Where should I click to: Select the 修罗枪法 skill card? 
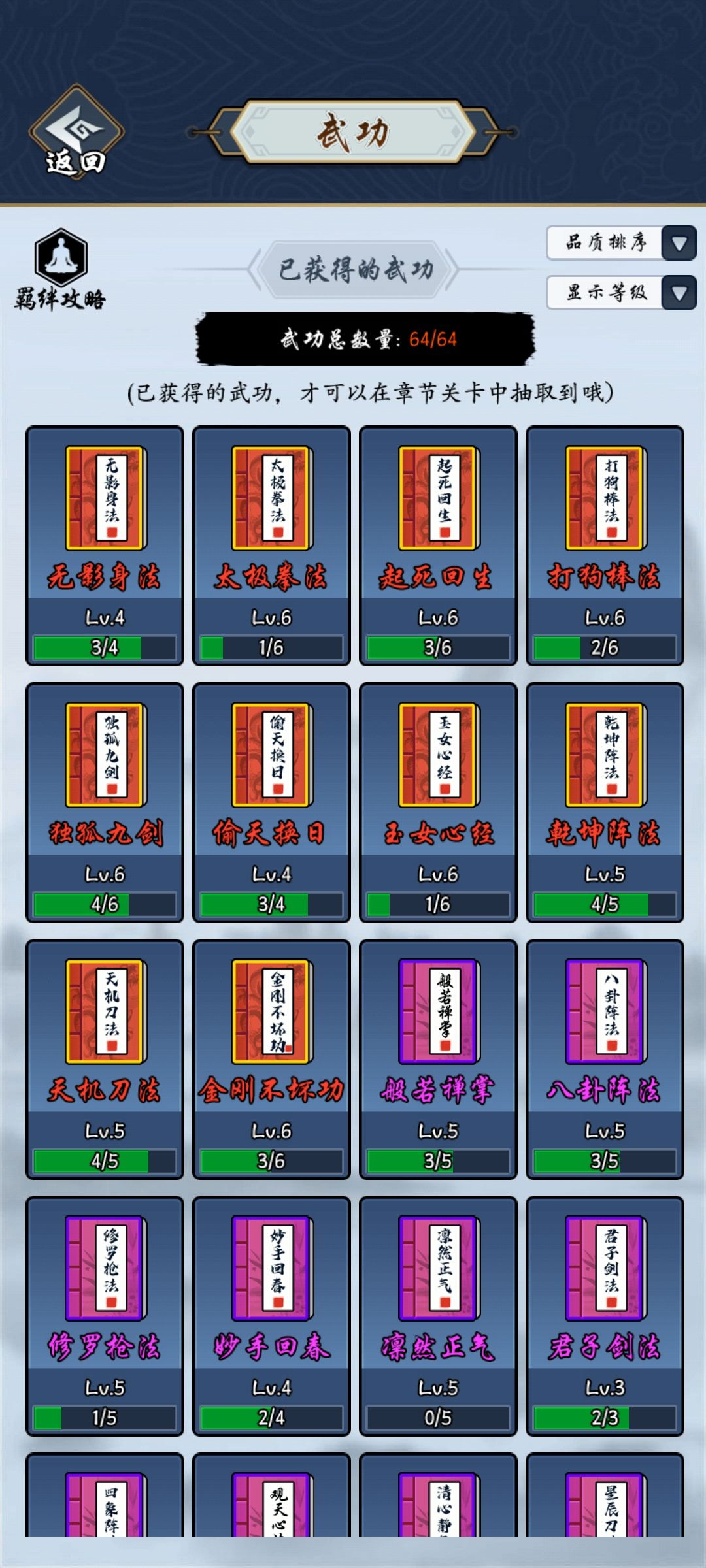point(105,1316)
